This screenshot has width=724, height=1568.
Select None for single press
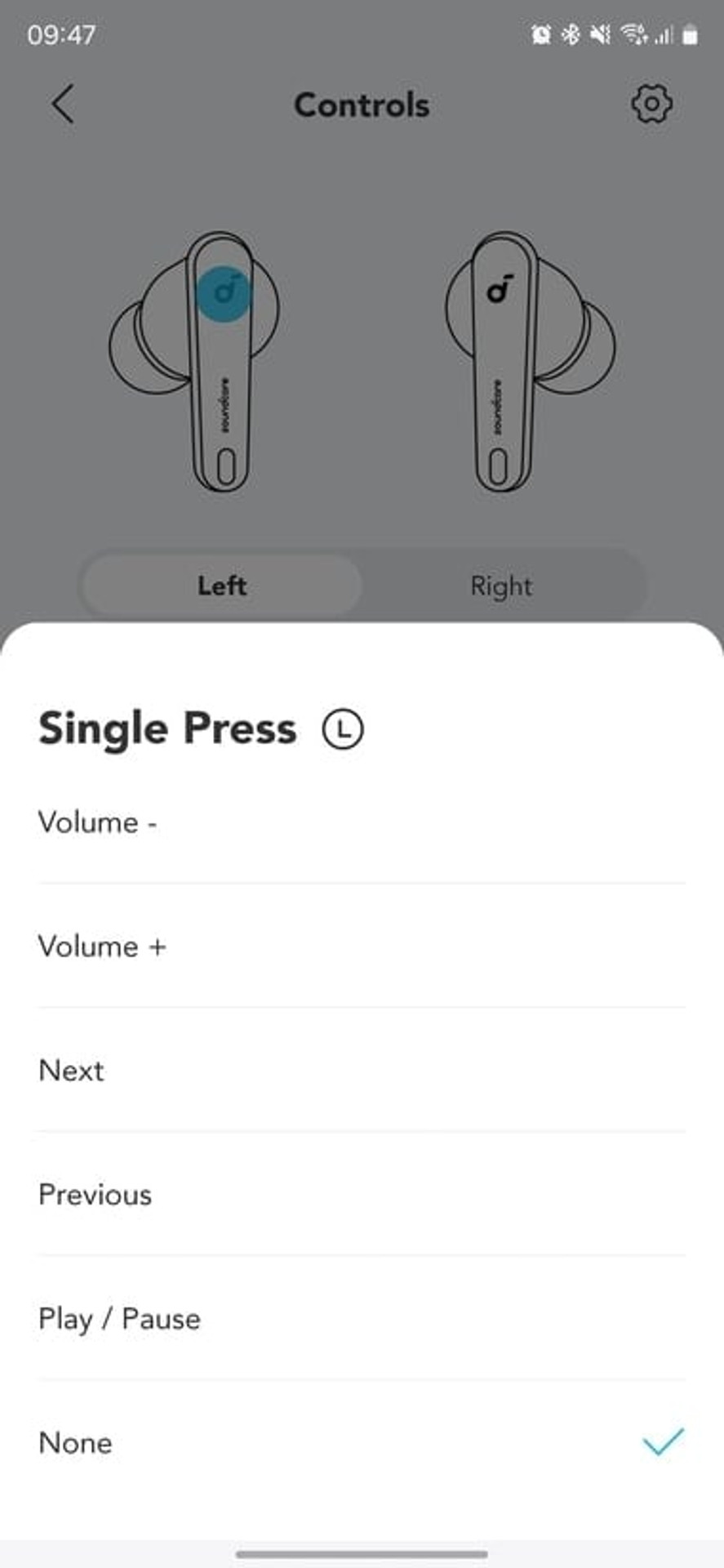(x=362, y=1442)
